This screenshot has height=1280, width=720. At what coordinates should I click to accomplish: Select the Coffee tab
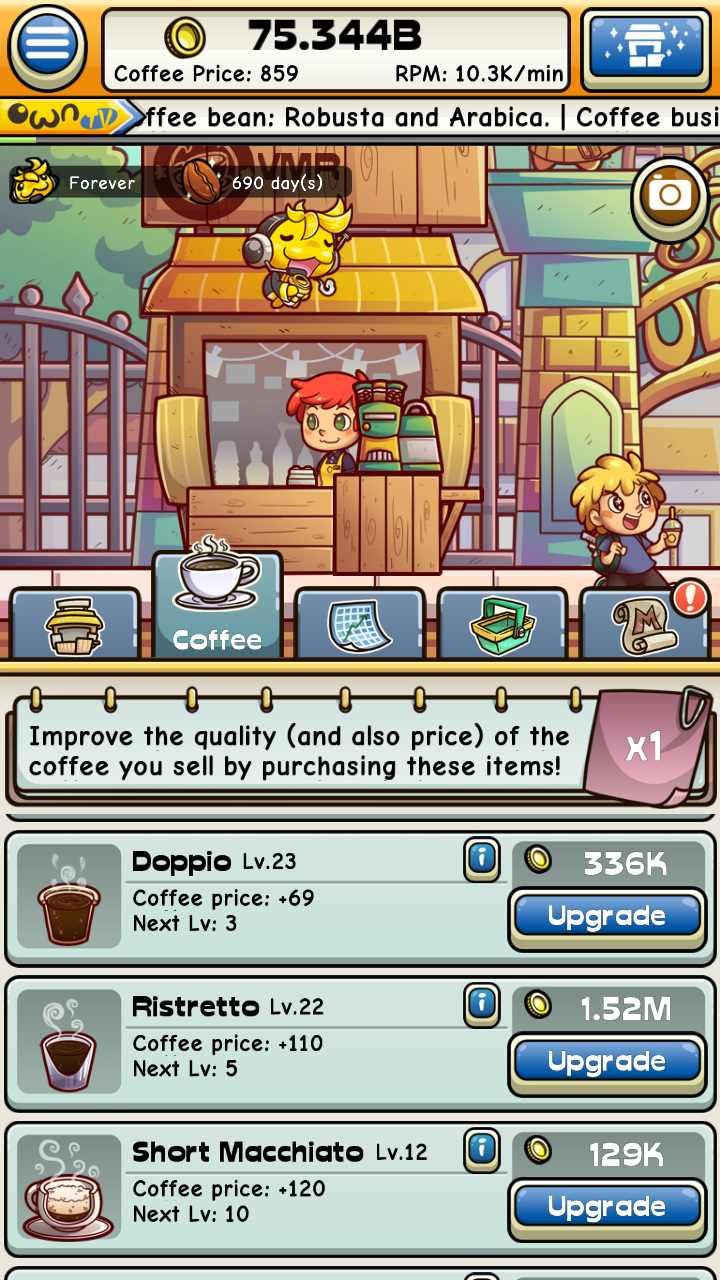coord(217,605)
